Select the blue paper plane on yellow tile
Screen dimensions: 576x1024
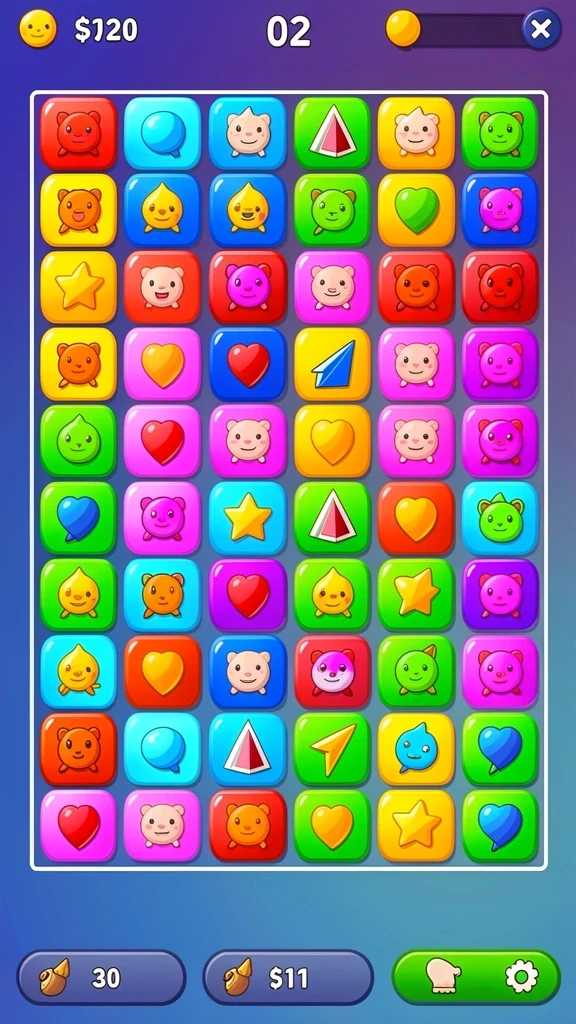(x=332, y=364)
